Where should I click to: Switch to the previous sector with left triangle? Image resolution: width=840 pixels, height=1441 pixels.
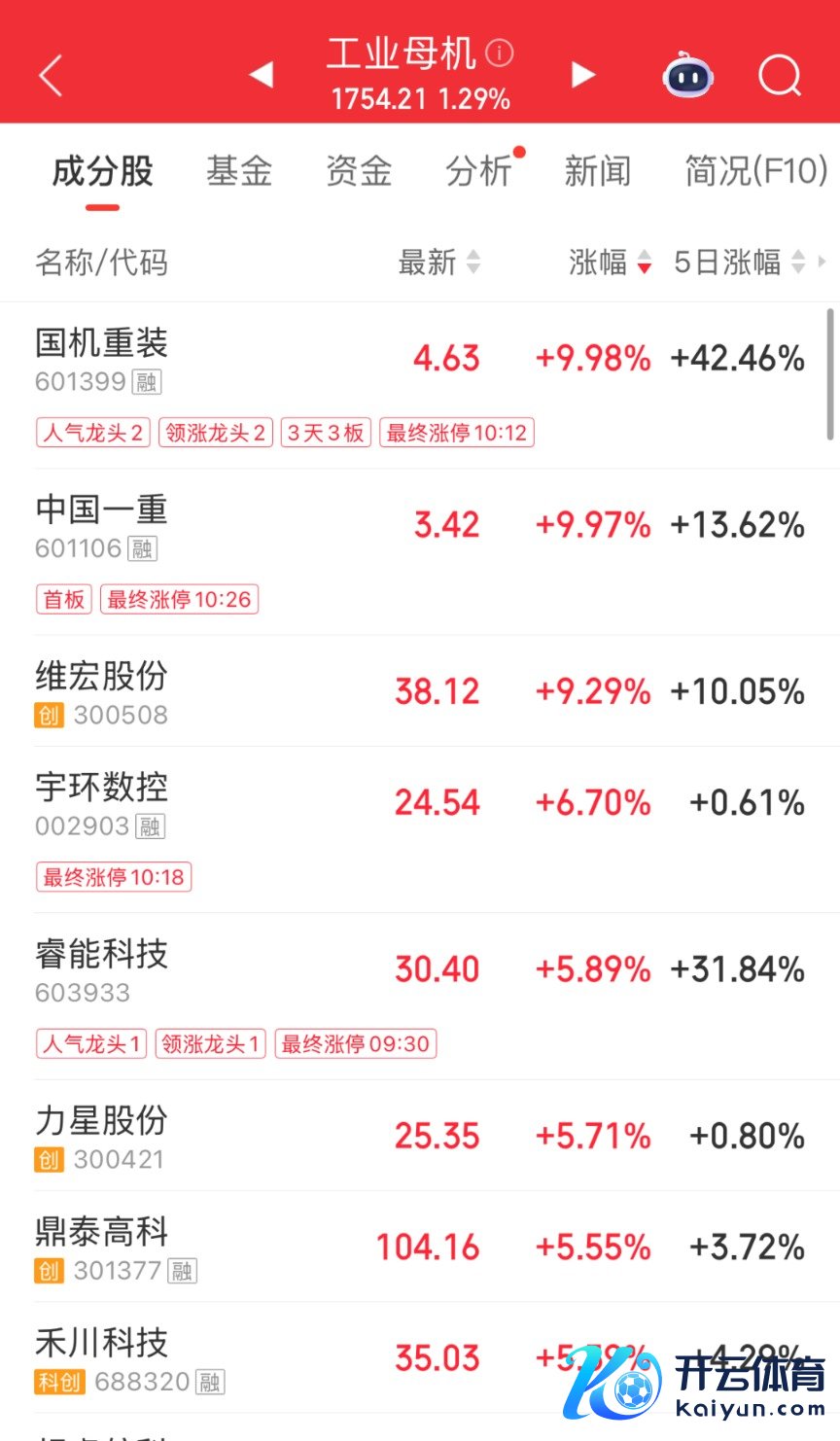[x=261, y=74]
